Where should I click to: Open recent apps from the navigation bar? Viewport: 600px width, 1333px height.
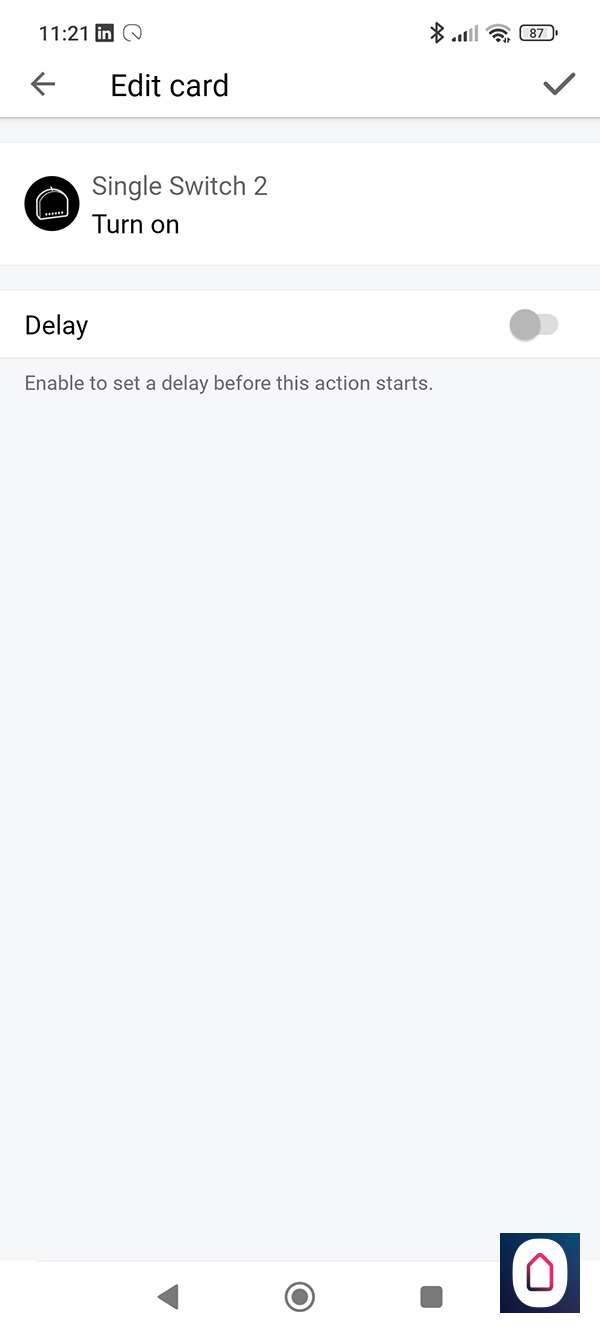point(431,1297)
